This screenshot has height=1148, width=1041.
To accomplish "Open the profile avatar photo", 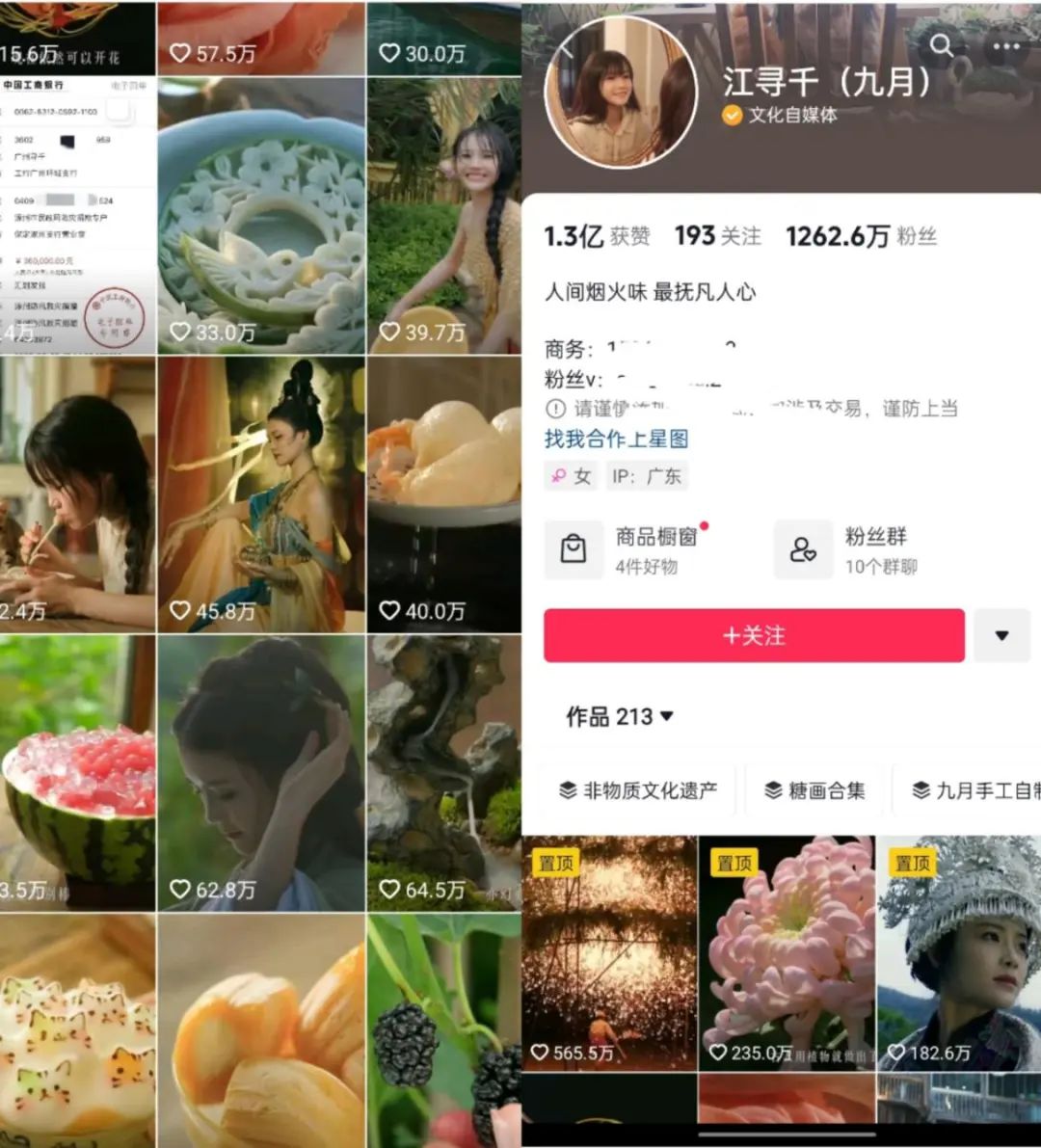I will [x=620, y=93].
